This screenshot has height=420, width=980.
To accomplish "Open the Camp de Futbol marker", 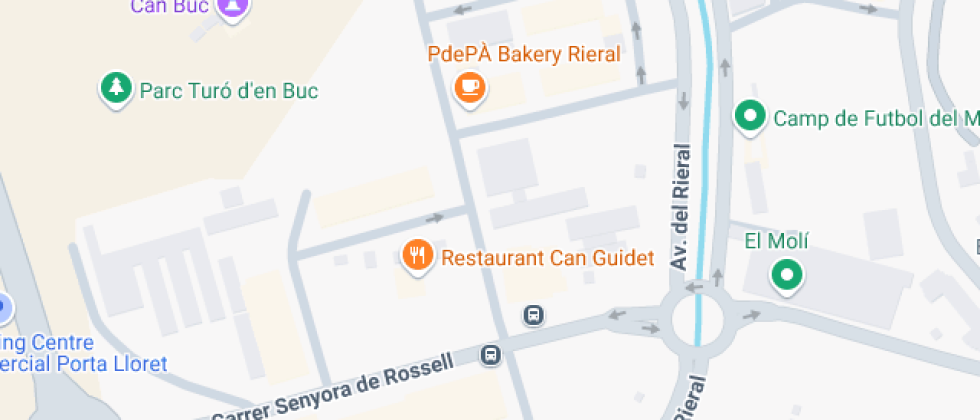I will click(x=749, y=117).
